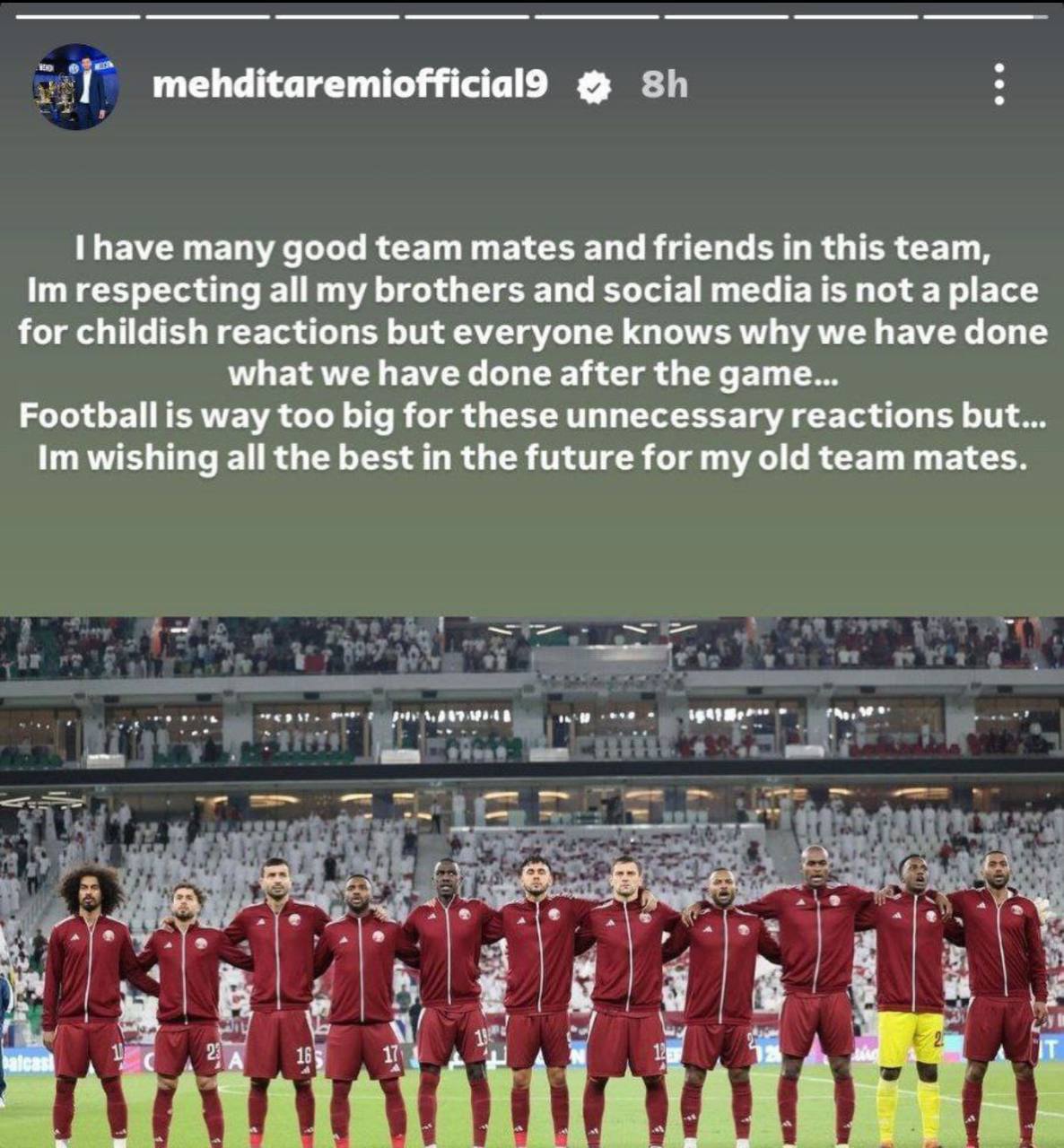Image resolution: width=1064 pixels, height=1148 pixels.
Task: Open the three-dot story options menu
Action: click(x=999, y=85)
